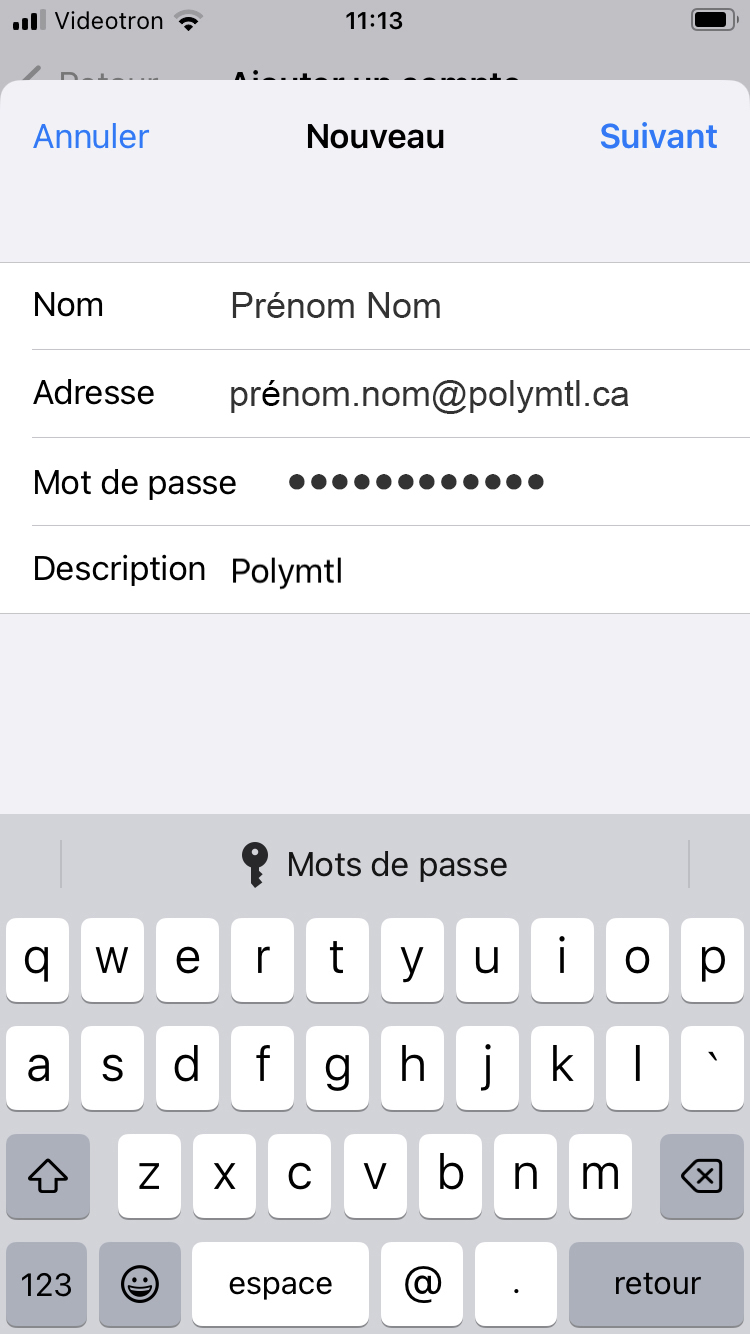This screenshot has height=1334, width=750.
Task: Select the Nom field
Action: point(375,306)
